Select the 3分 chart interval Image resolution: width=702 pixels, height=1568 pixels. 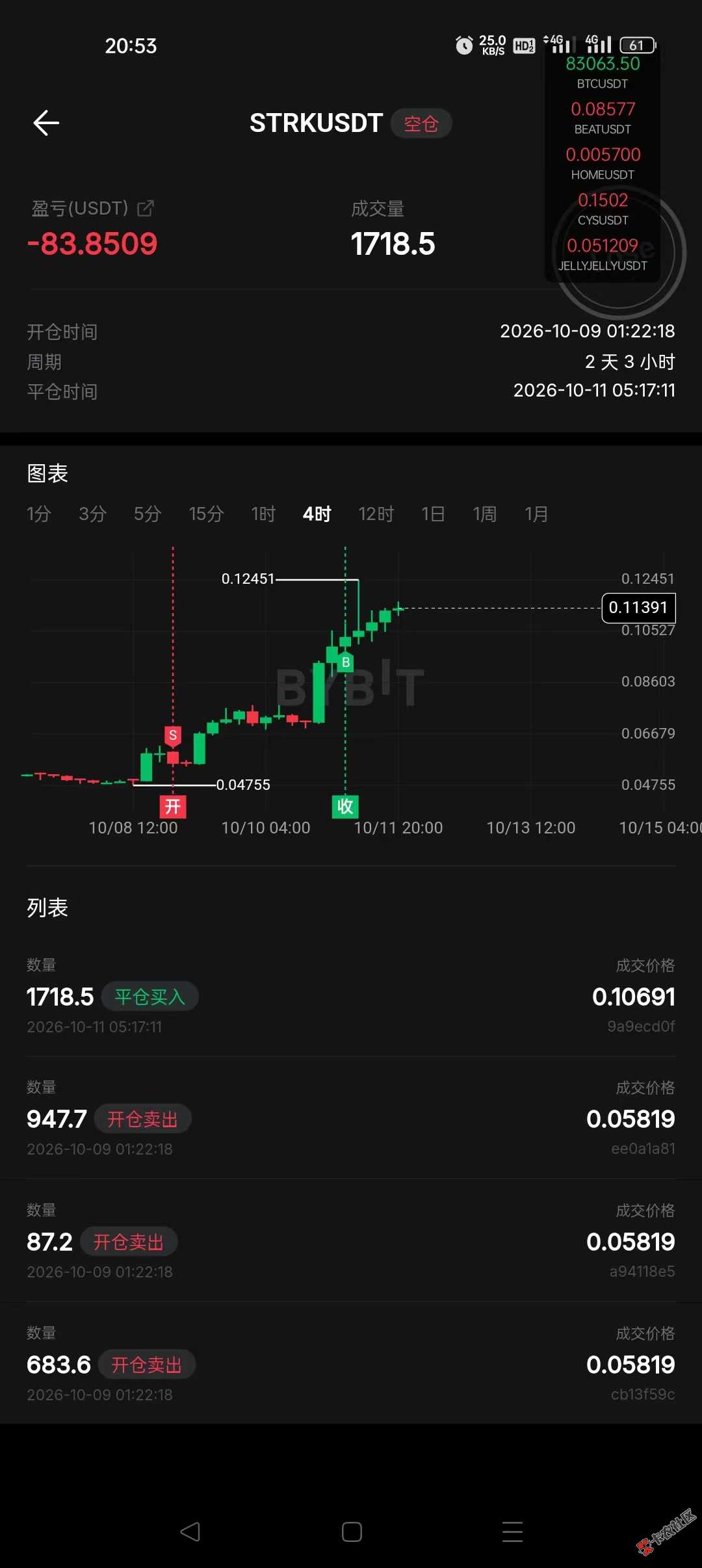coord(92,514)
